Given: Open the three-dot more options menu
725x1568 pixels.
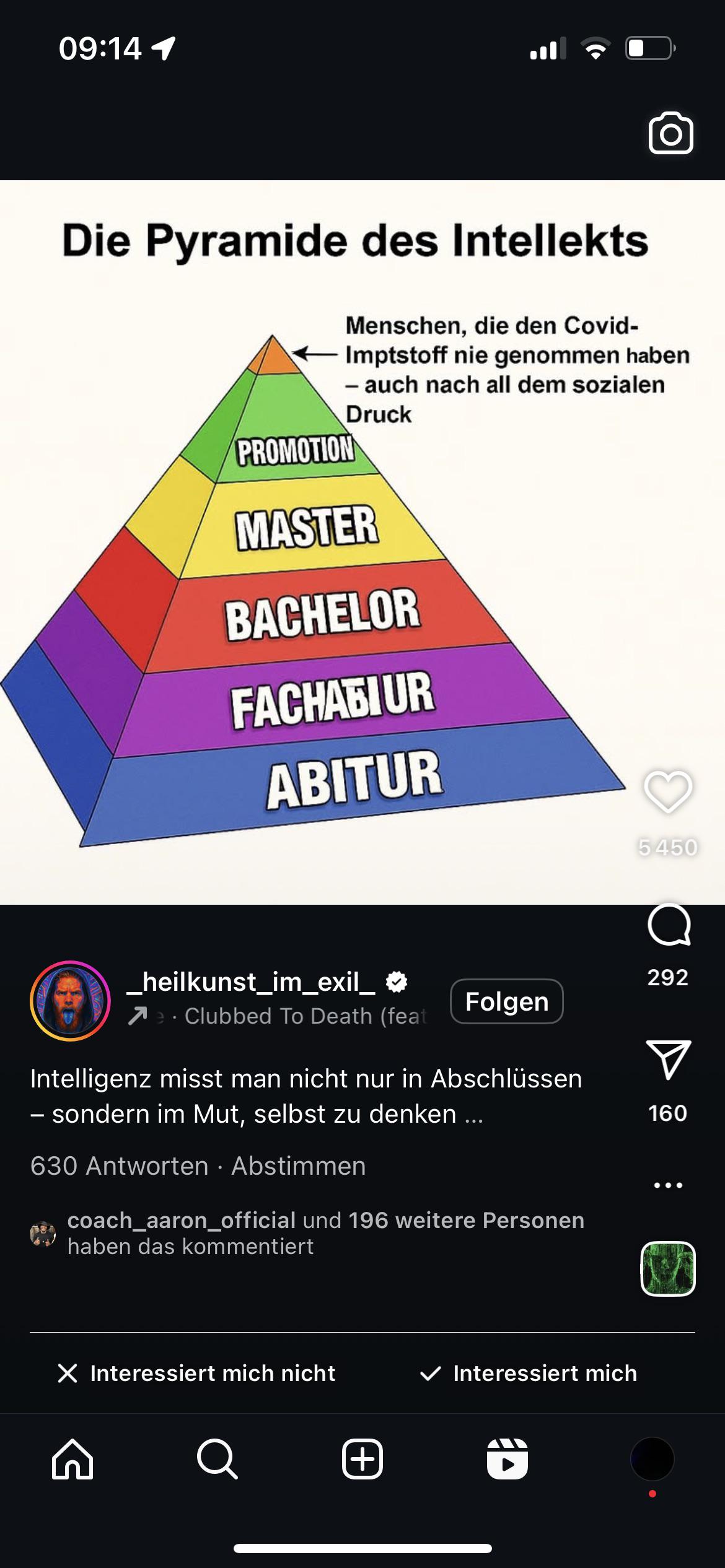Looking at the screenshot, I should click(668, 1185).
